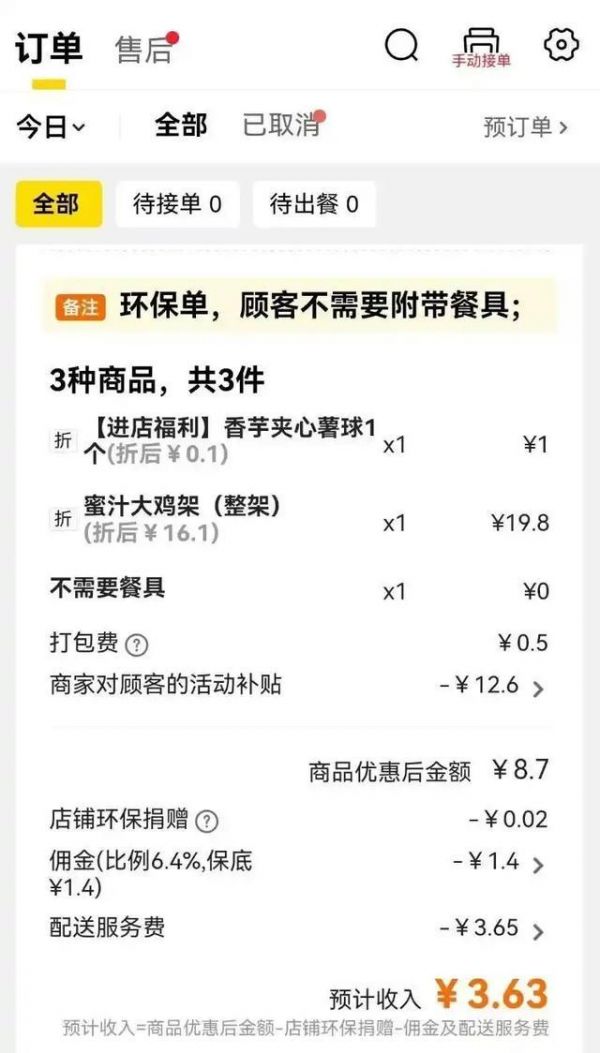The width and height of the screenshot is (600, 1053).
Task: Expand the 佣金 commission details
Action: 538,865
